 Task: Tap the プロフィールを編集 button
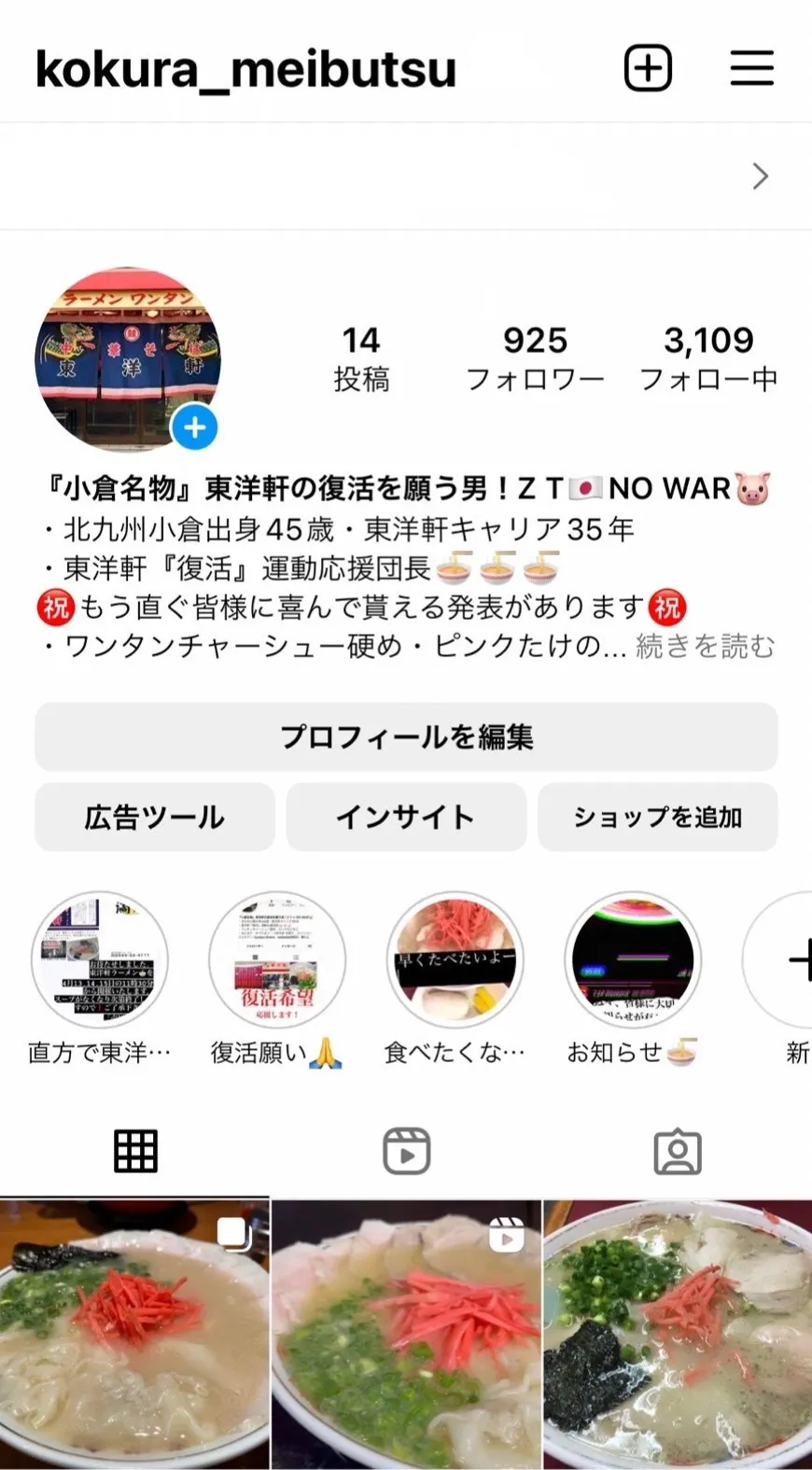406,737
